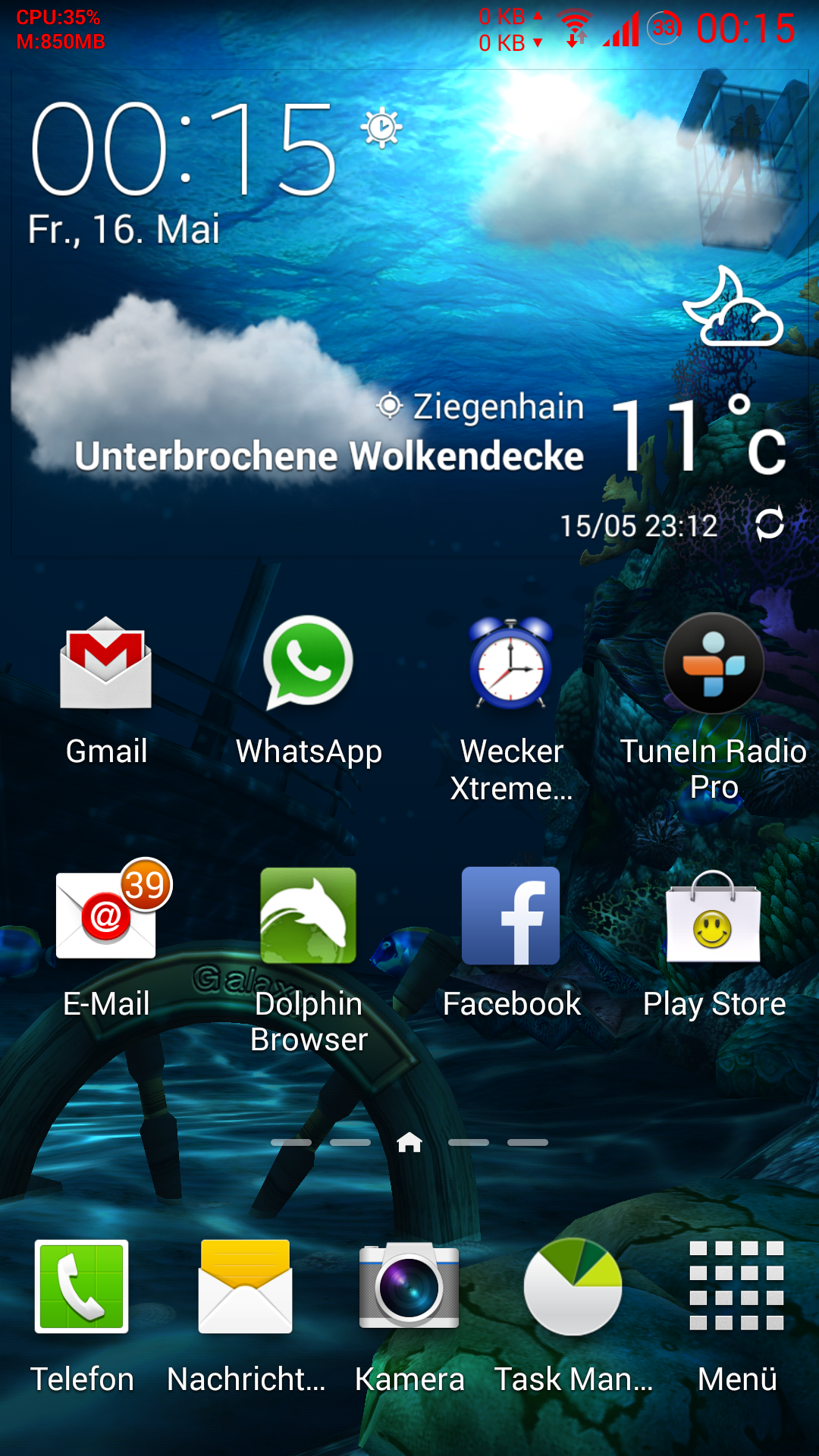The width and height of the screenshot is (819, 1456).
Task: Refresh the weather widget
Action: [770, 524]
